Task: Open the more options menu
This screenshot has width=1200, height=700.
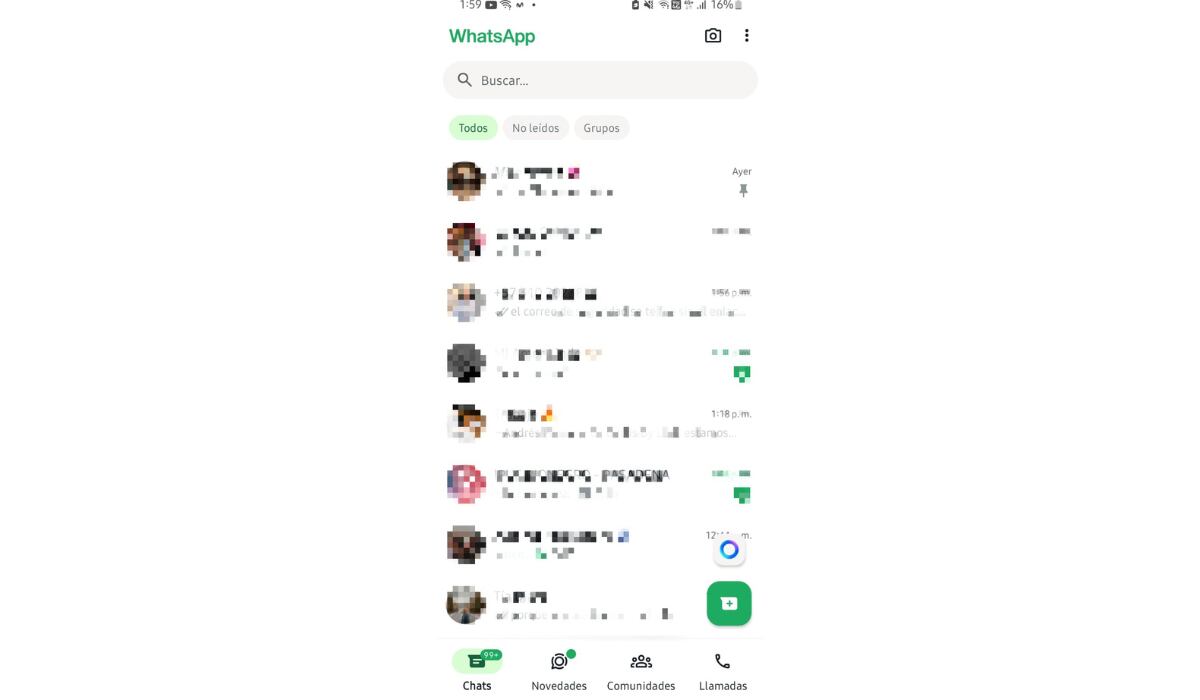Action: click(746, 36)
